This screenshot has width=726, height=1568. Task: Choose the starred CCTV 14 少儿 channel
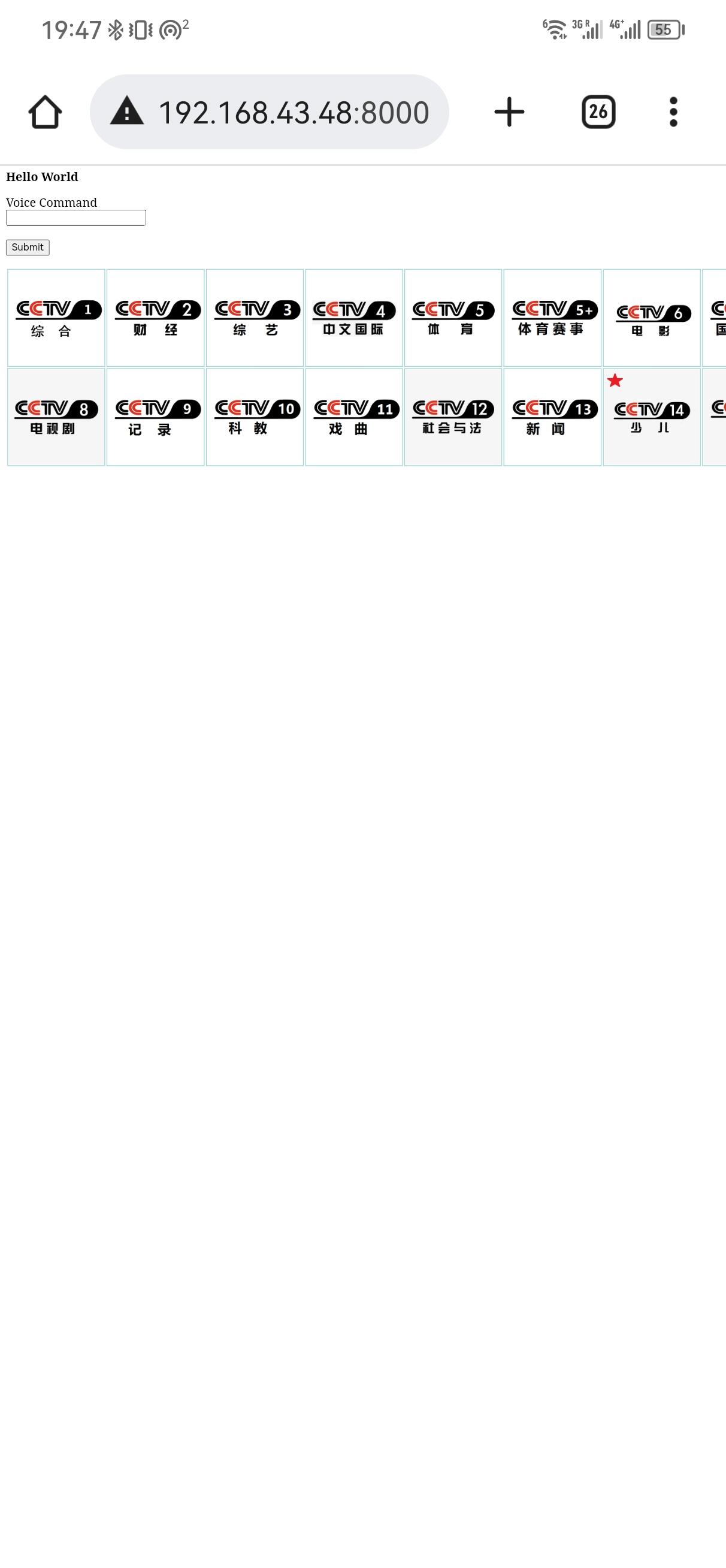pyautogui.click(x=652, y=417)
